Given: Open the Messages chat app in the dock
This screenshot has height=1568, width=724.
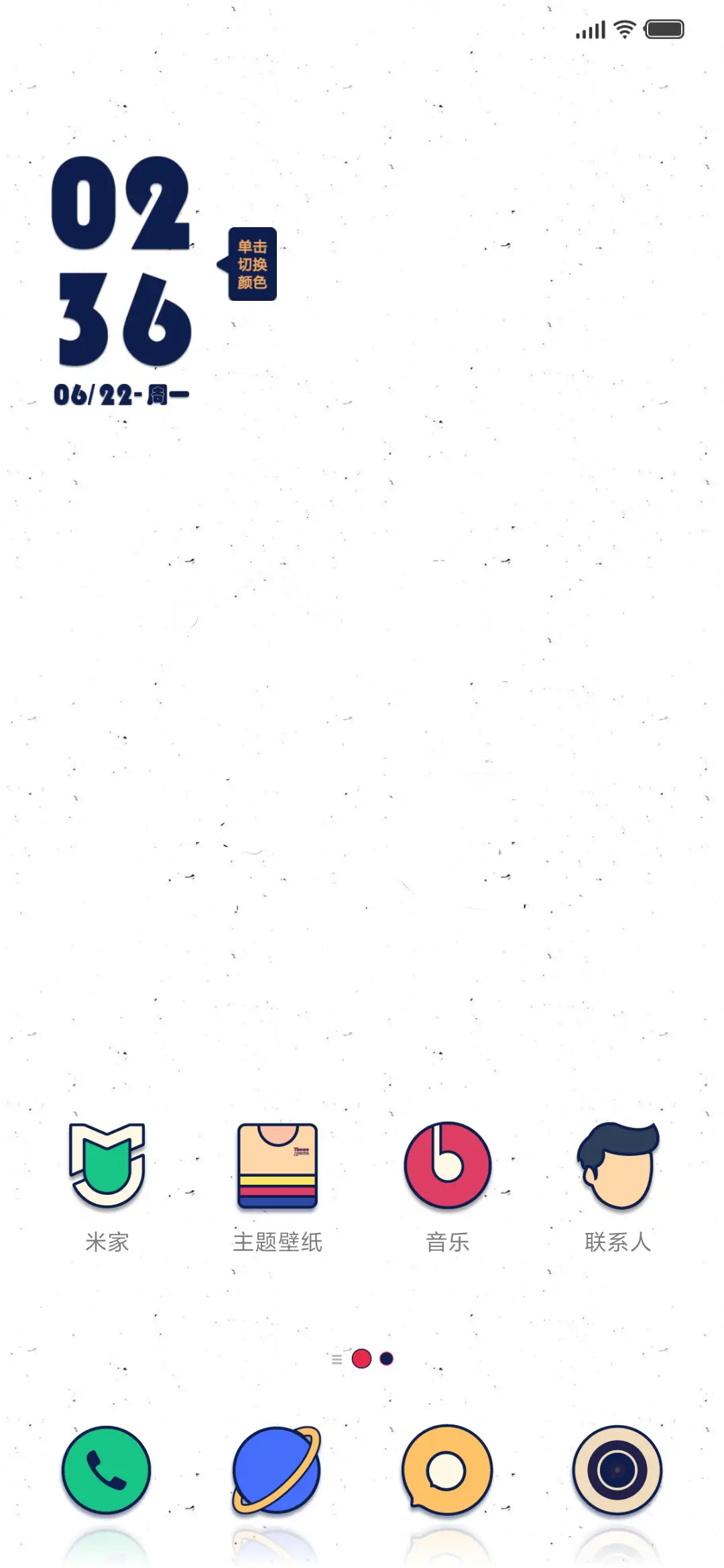Looking at the screenshot, I should 446,1471.
